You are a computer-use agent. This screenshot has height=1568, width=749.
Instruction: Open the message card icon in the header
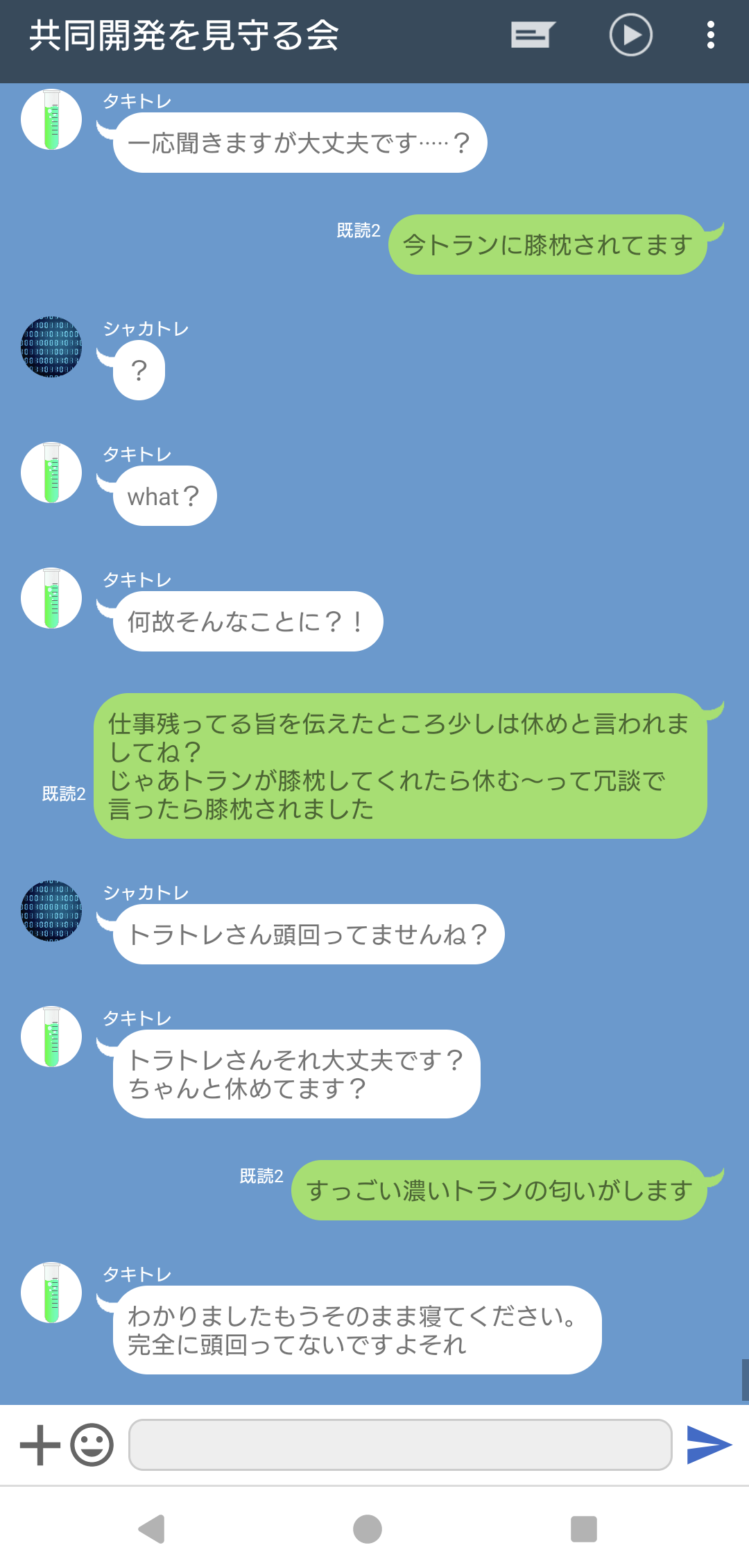point(533,35)
